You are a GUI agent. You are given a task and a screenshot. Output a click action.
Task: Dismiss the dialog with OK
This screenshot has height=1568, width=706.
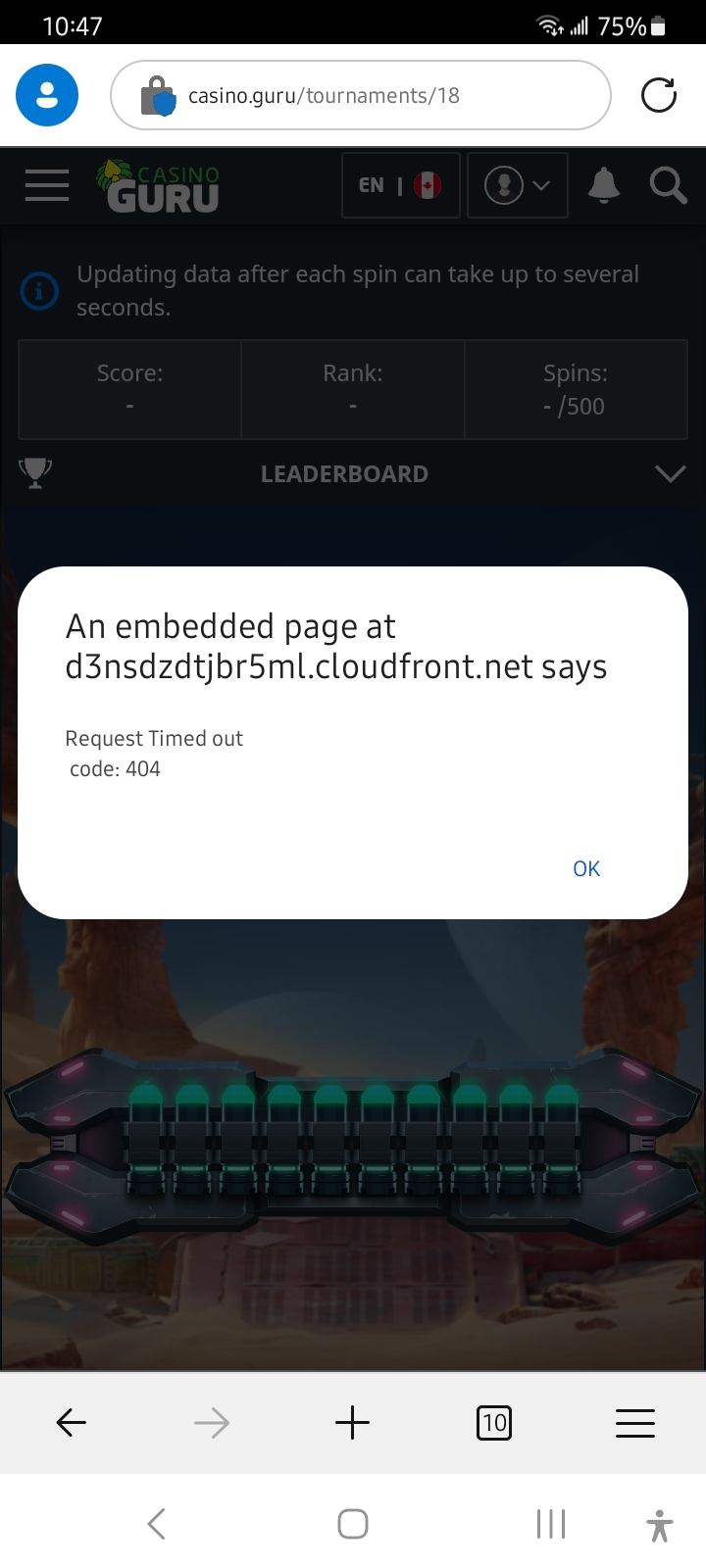(x=585, y=868)
